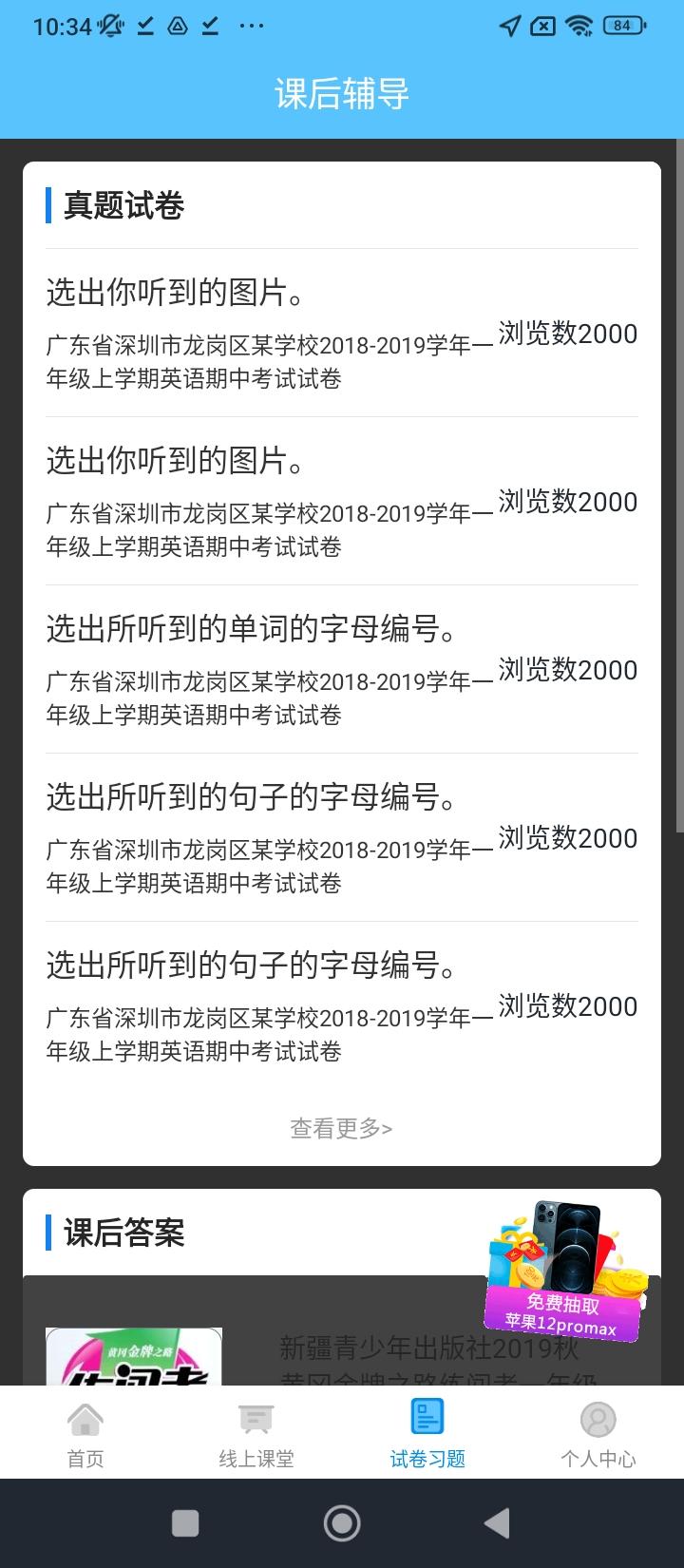Tap the 浏览数2000 view counter
Image resolution: width=684 pixels, height=1568 pixels.
[x=567, y=335]
